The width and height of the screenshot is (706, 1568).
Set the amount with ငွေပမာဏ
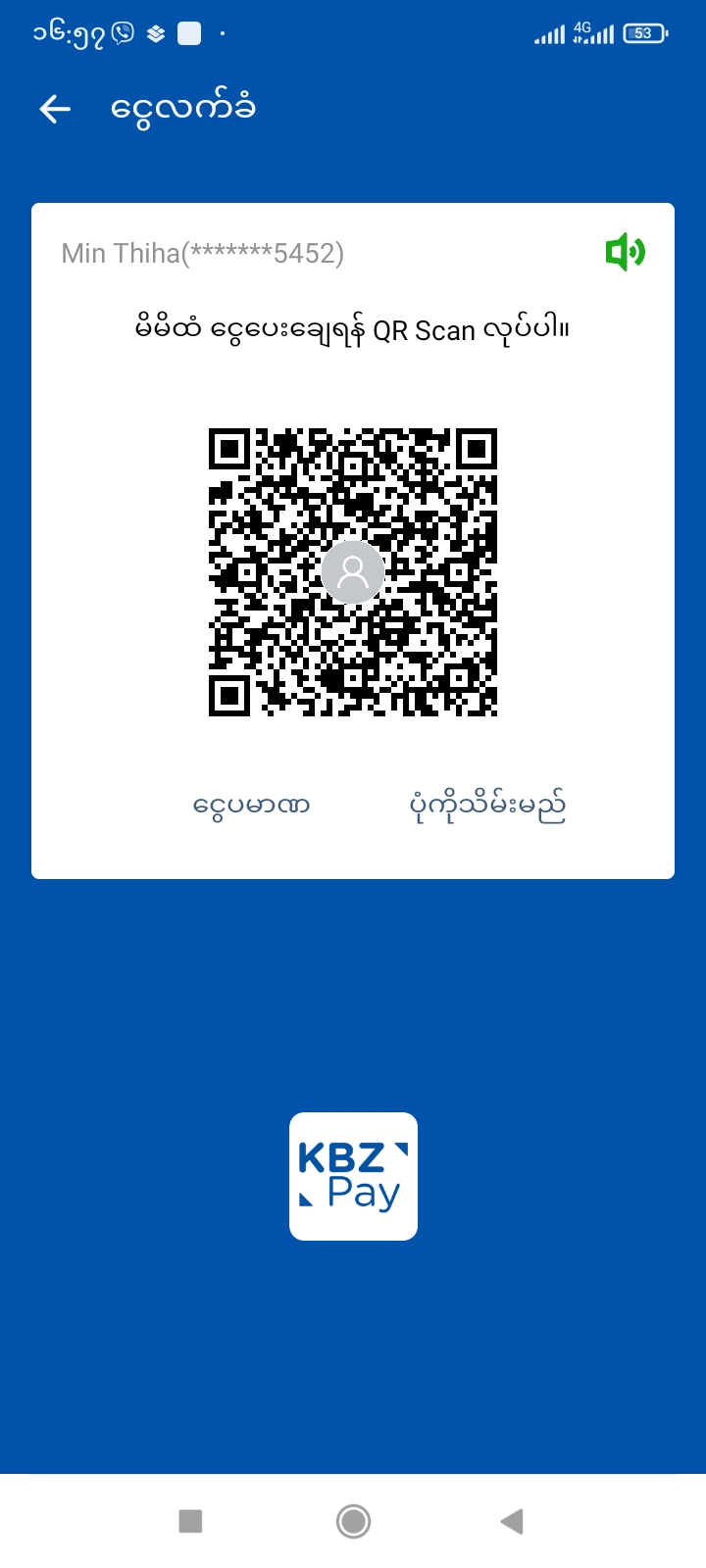(252, 806)
